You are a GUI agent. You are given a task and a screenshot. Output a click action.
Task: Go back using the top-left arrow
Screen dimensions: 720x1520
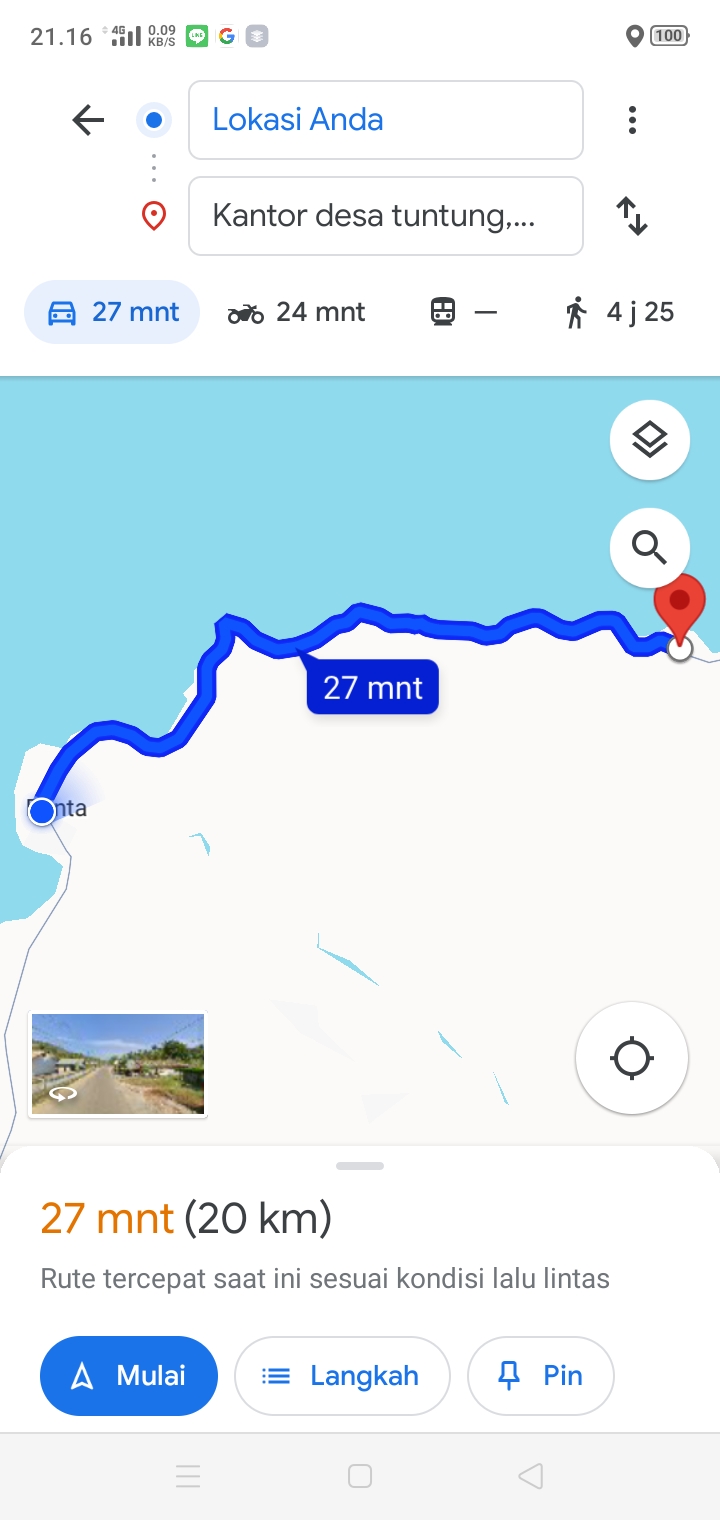[88, 120]
